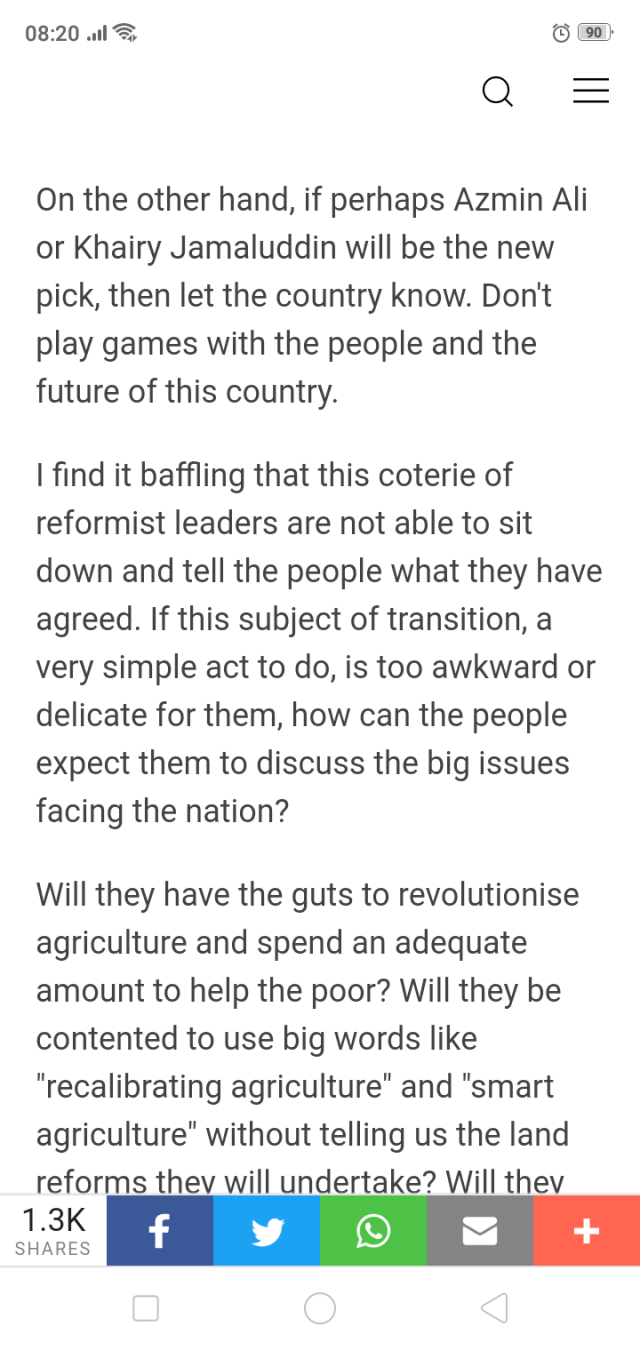This screenshot has width=640, height=1351.
Task: Expand more share options plus button
Action: 586,1231
